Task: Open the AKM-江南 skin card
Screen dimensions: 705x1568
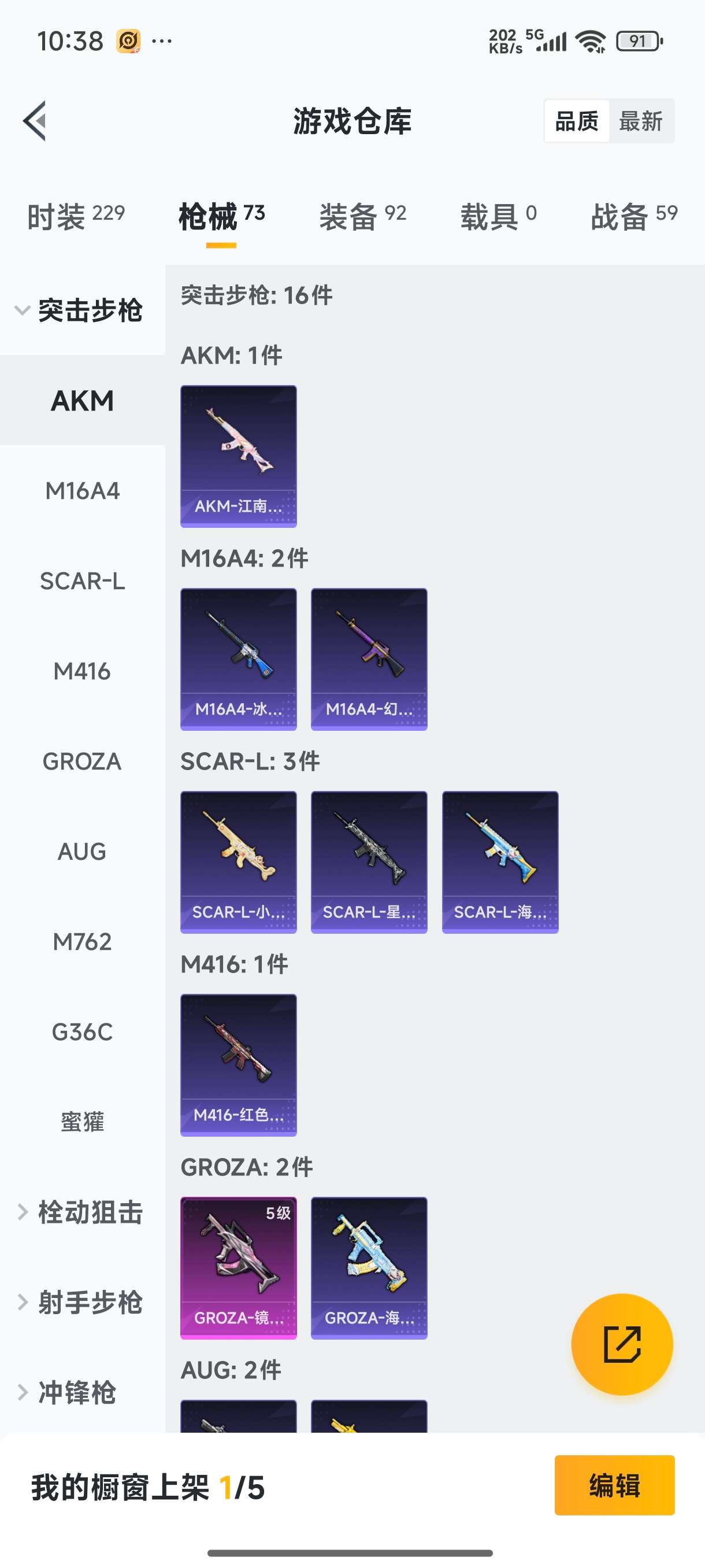Action: 239,456
